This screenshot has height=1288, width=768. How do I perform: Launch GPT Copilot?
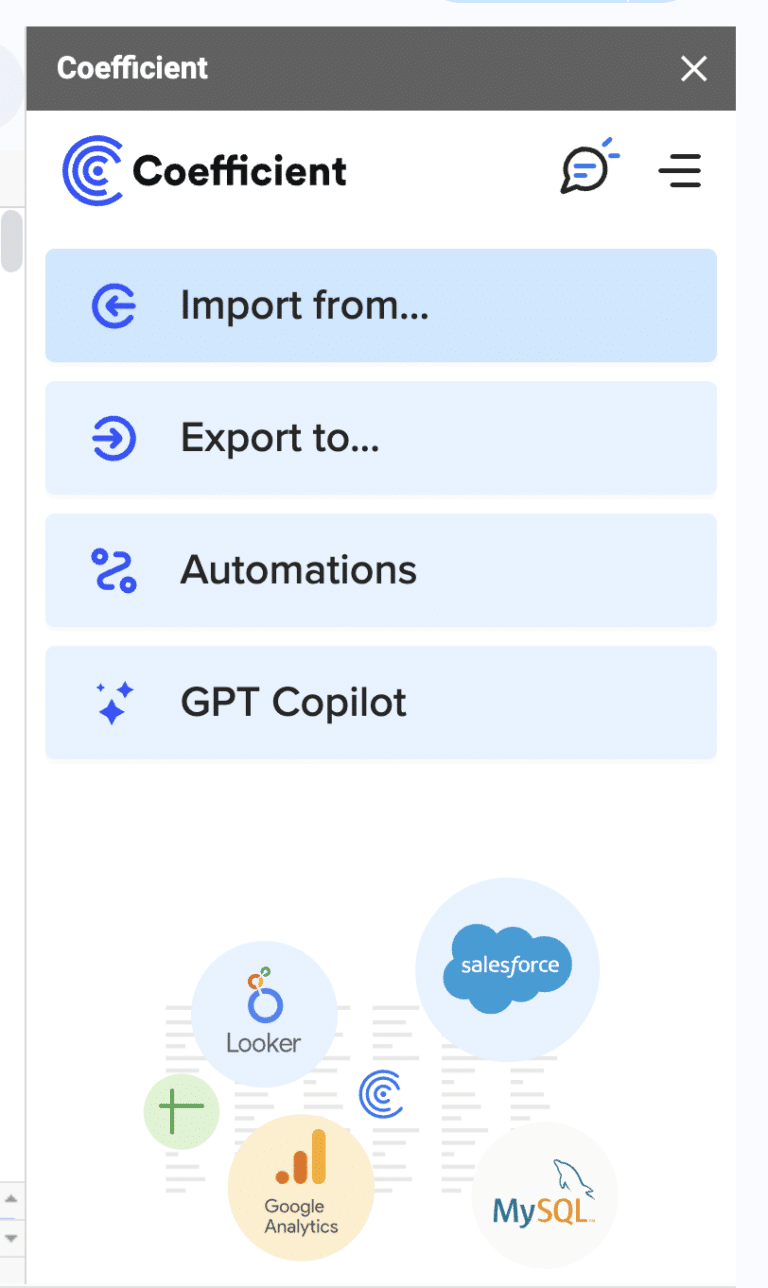[381, 702]
